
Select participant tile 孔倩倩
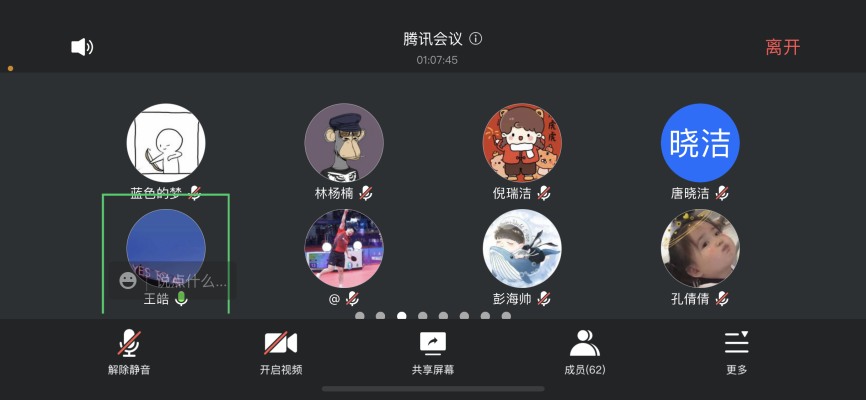click(x=700, y=249)
